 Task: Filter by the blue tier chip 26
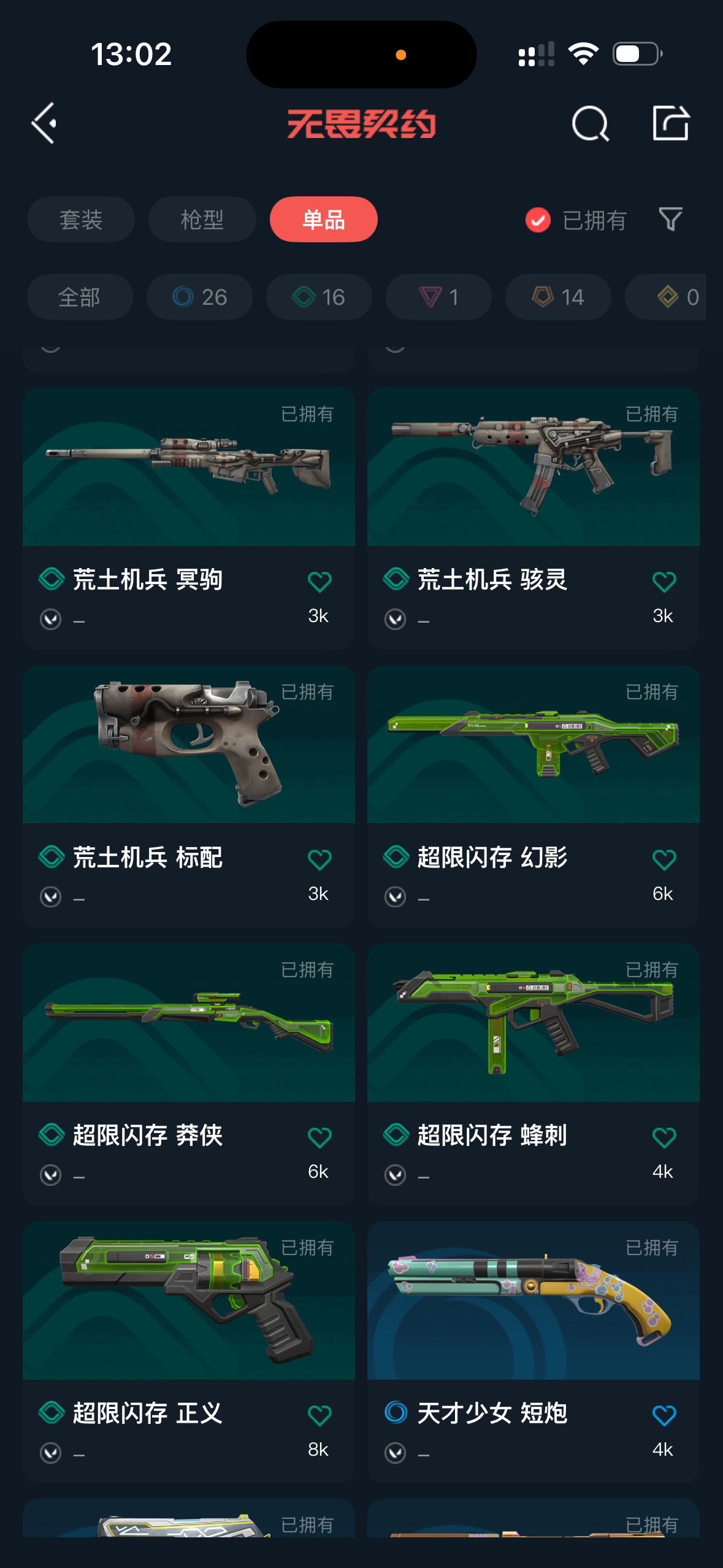coord(199,298)
